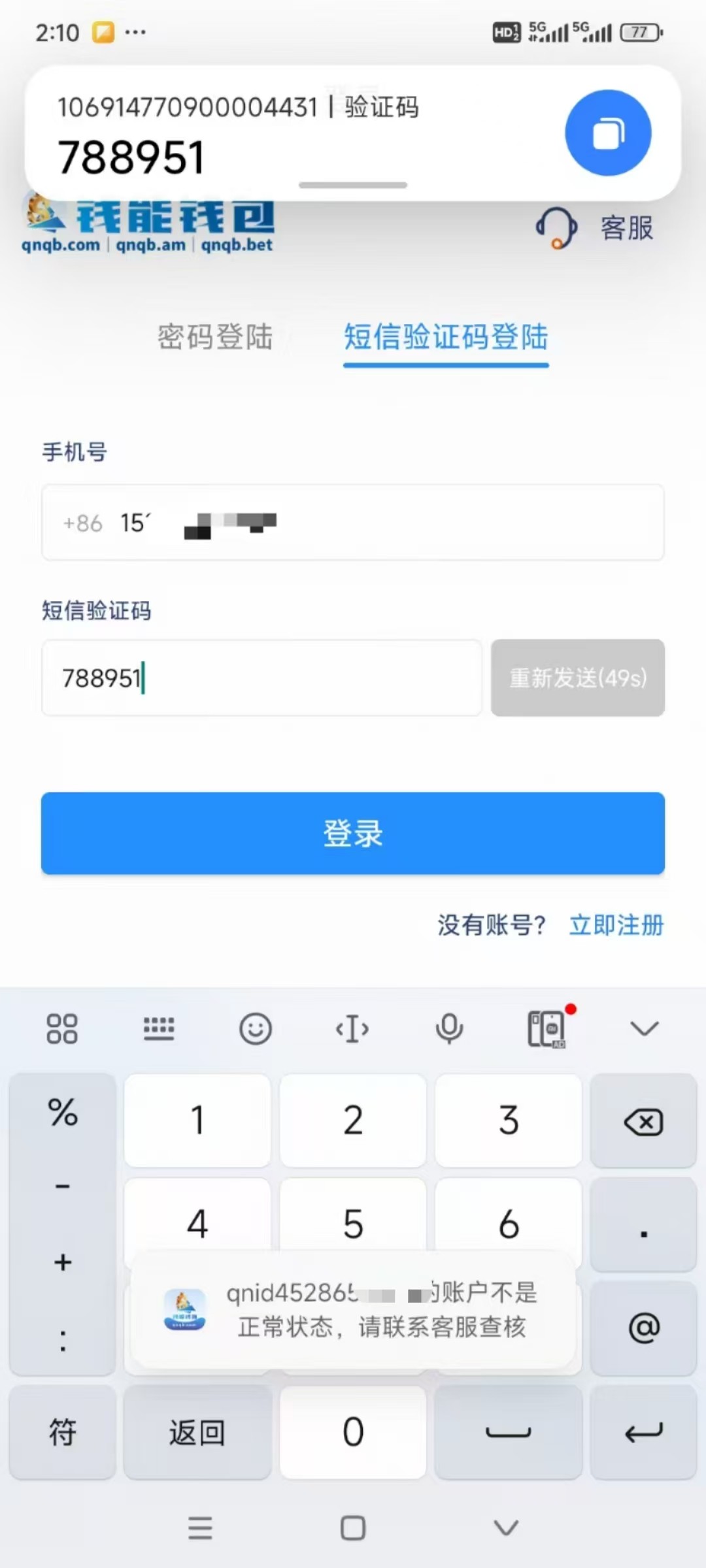Image resolution: width=706 pixels, height=1568 pixels.
Task: Select the 短信验证码登陆 tab
Action: click(x=446, y=338)
